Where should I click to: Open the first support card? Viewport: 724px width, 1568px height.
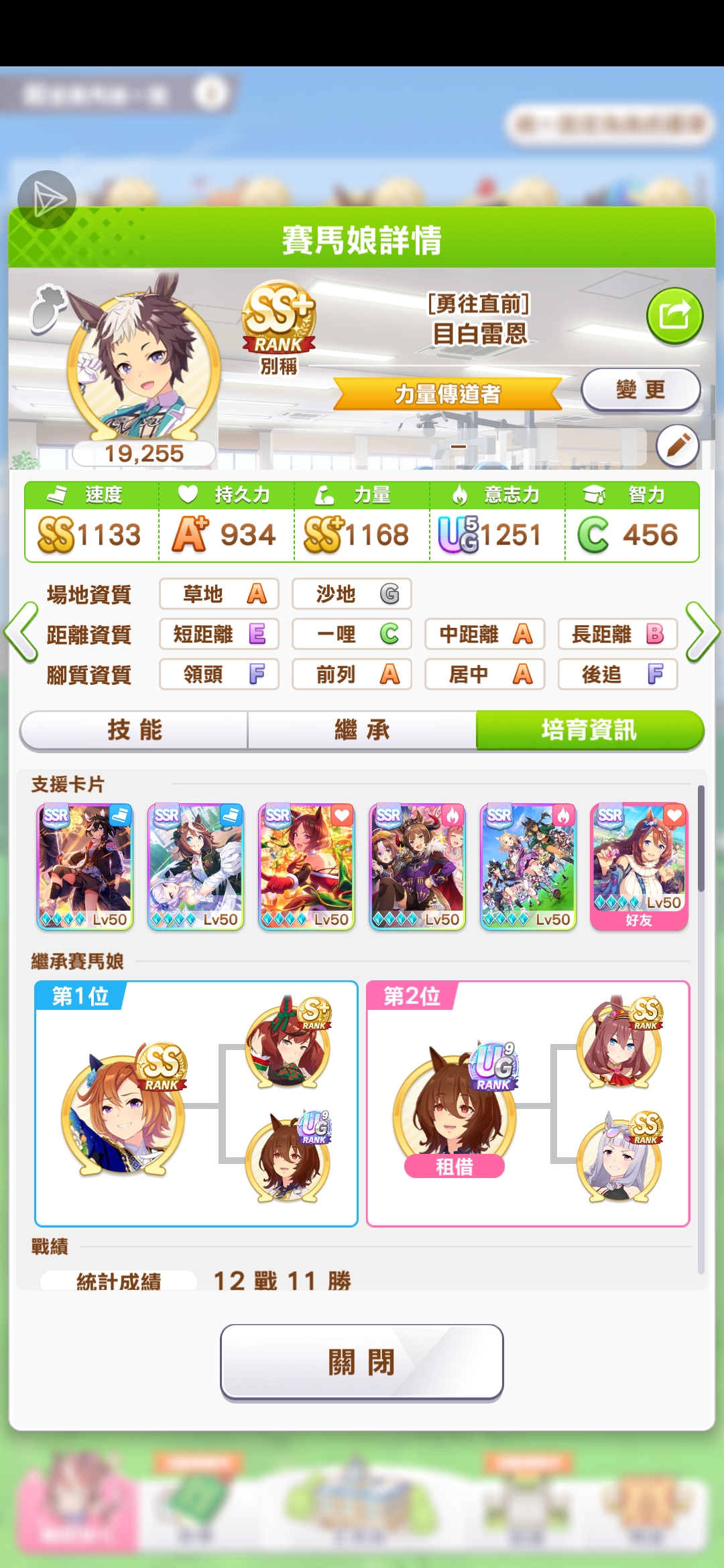click(85, 866)
